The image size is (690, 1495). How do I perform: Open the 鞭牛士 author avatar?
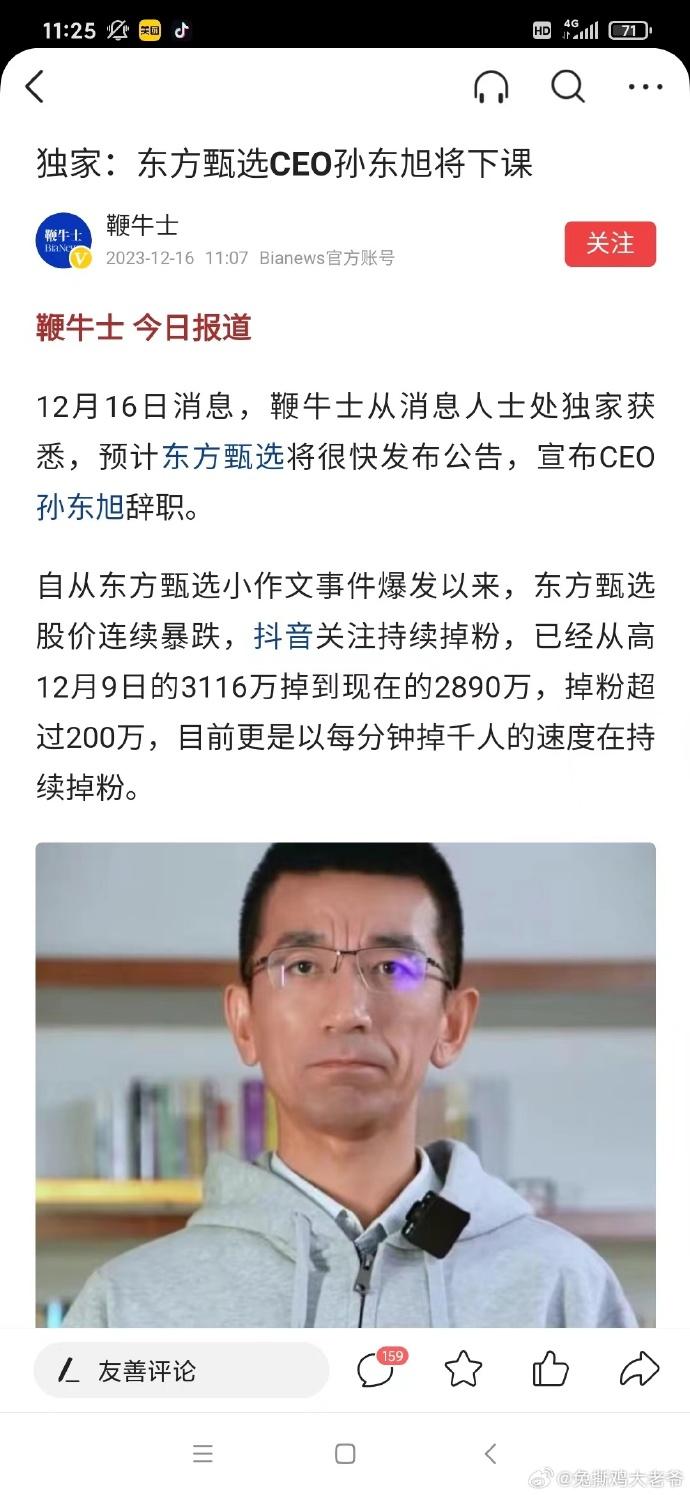64,241
